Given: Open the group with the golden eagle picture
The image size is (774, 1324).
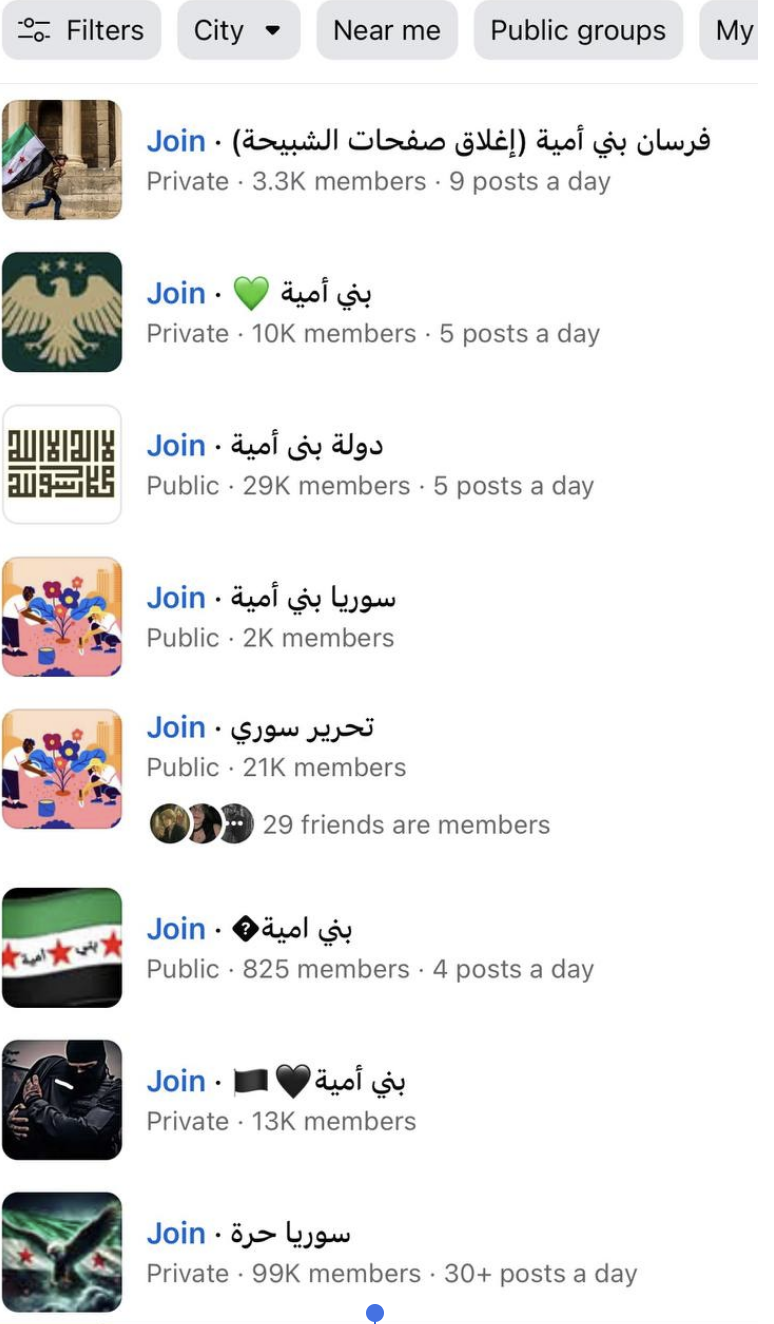Looking at the screenshot, I should tap(62, 312).
